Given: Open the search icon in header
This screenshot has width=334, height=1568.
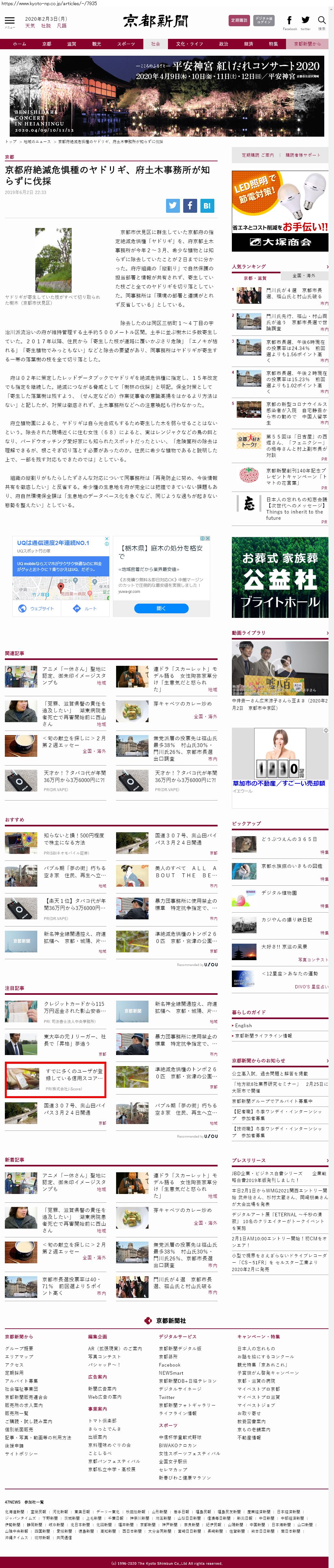Looking at the screenshot, I should pos(321,21).
